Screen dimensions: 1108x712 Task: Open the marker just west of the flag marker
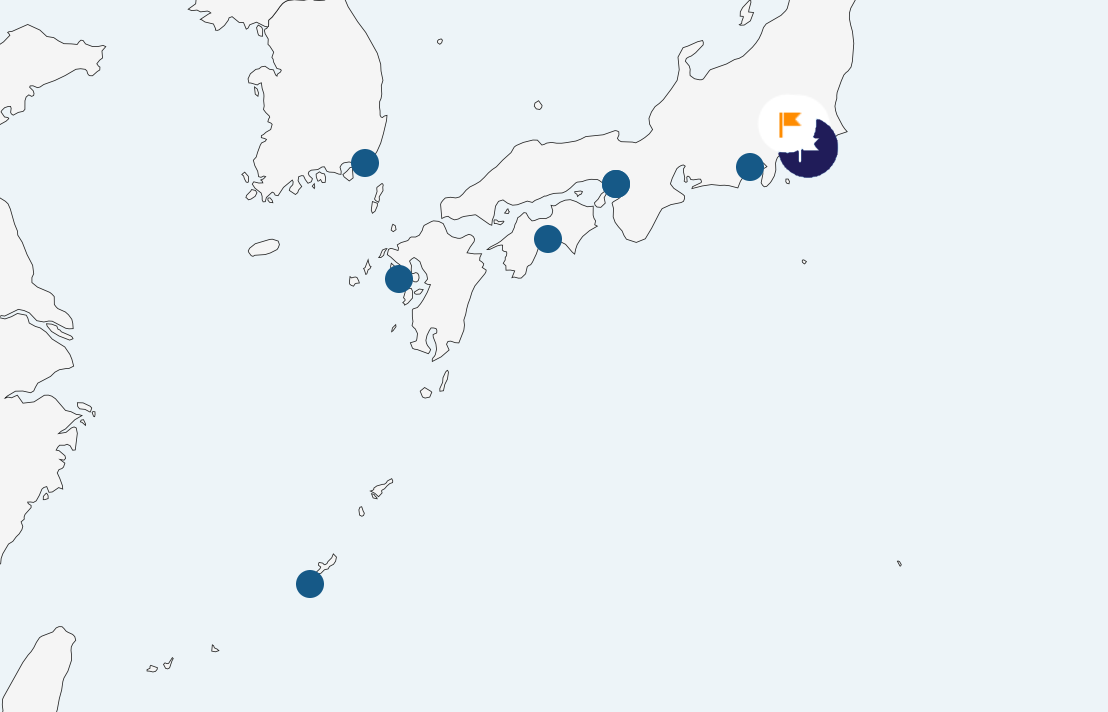750,167
